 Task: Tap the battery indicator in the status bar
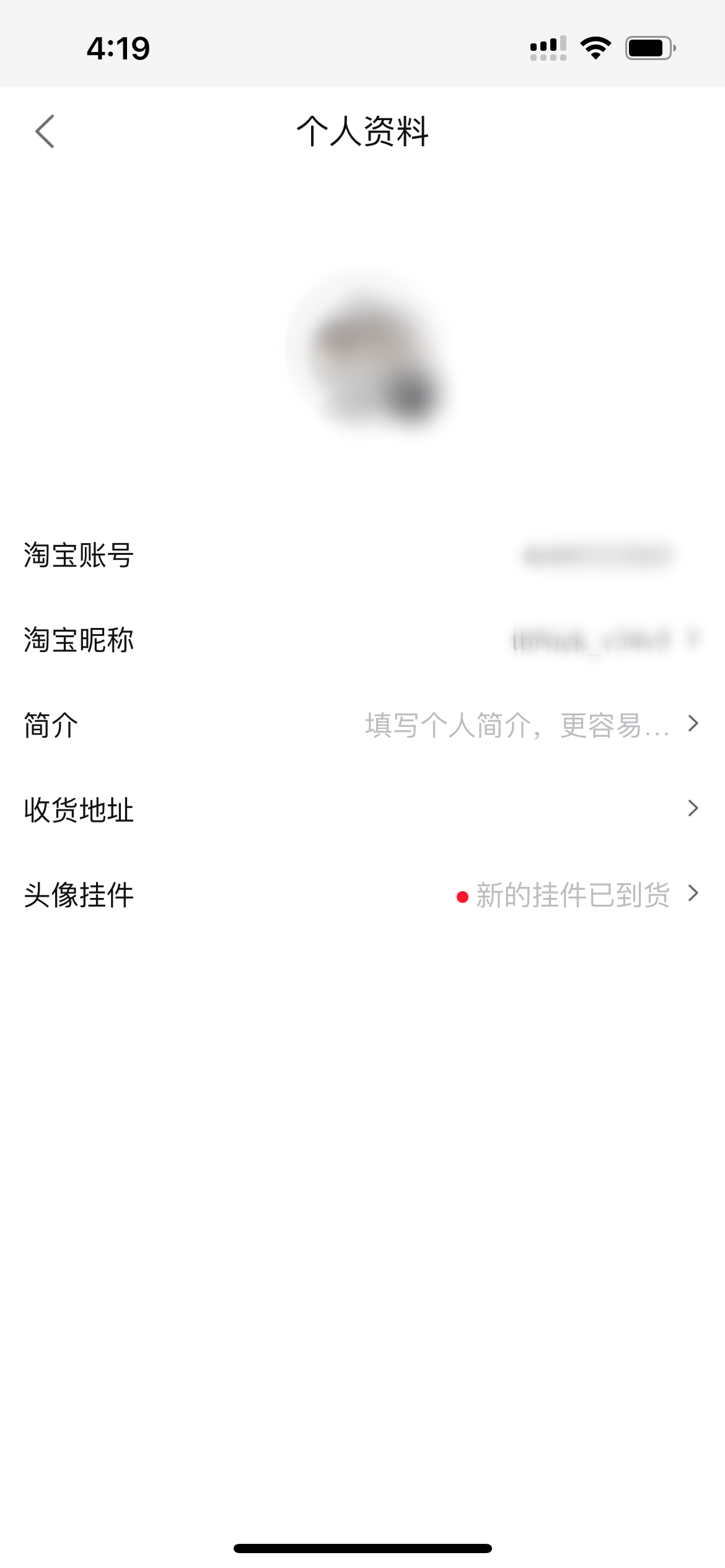[649, 50]
